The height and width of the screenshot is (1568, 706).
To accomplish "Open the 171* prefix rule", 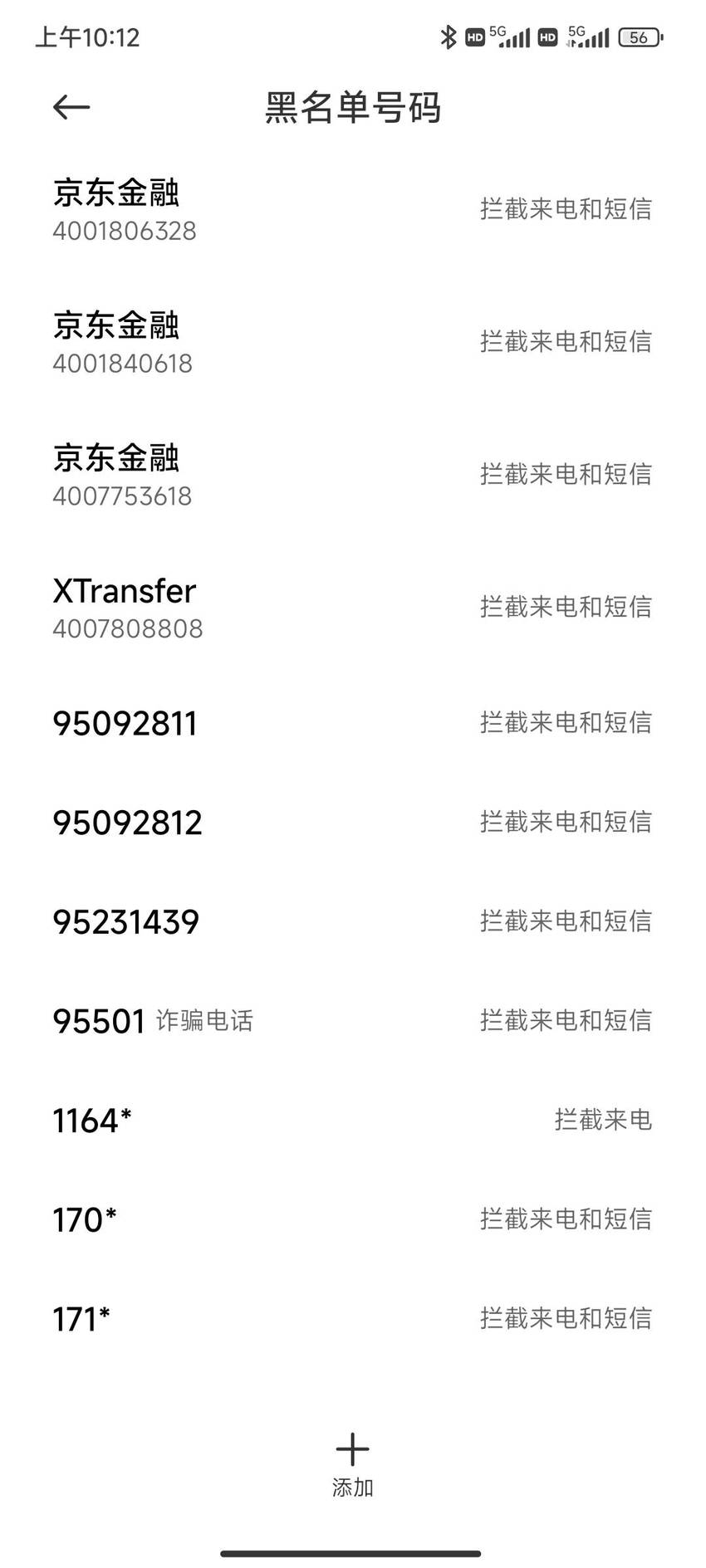I will (x=353, y=1319).
